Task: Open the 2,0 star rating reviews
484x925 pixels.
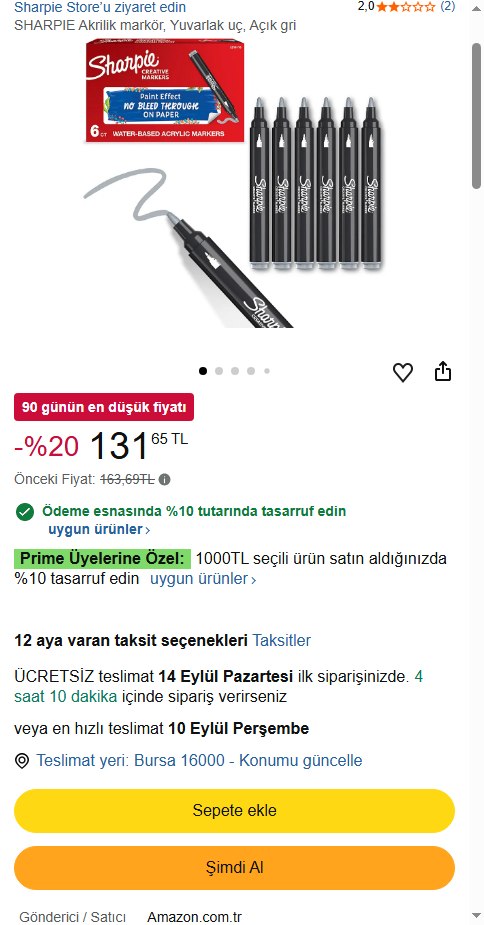Action: coord(406,7)
